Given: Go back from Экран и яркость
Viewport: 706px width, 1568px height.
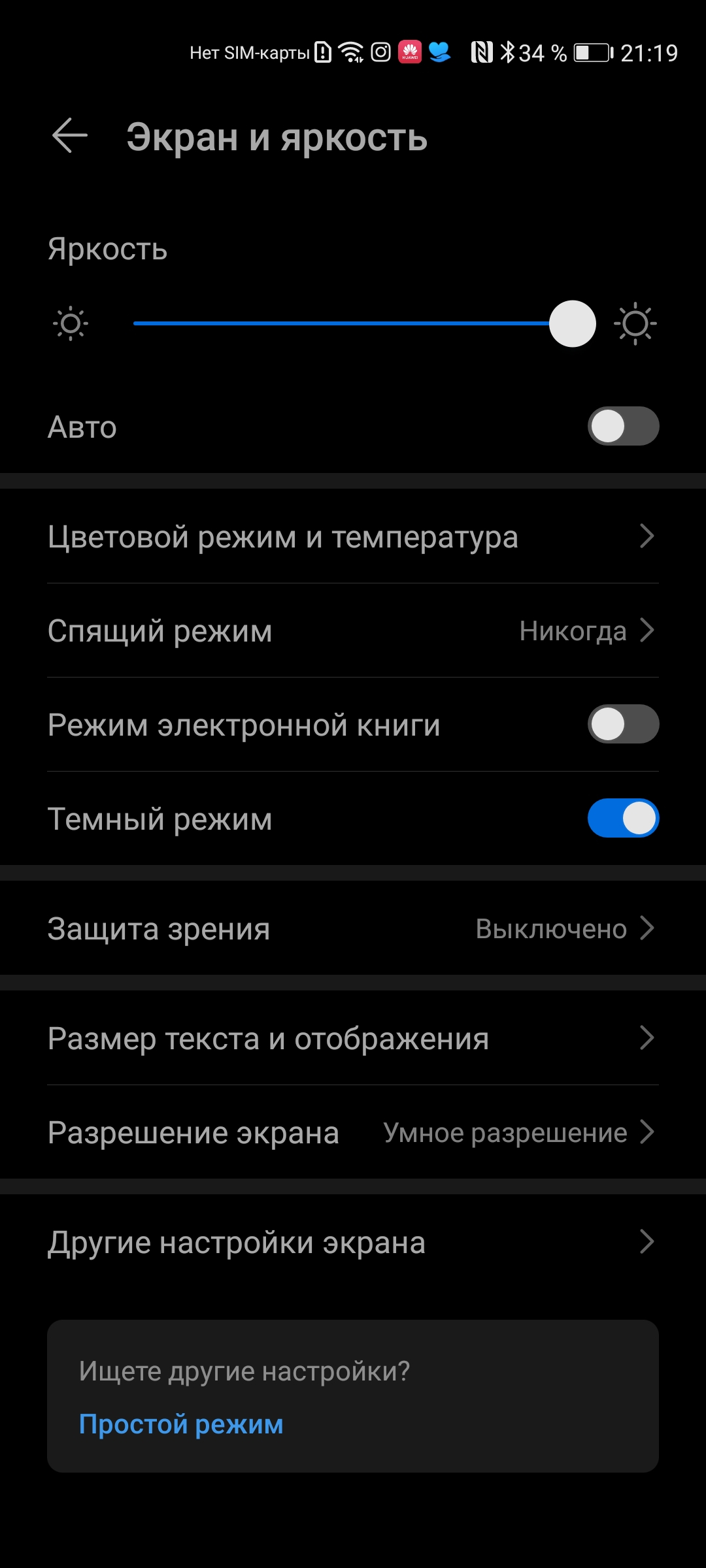Looking at the screenshot, I should click(70, 136).
